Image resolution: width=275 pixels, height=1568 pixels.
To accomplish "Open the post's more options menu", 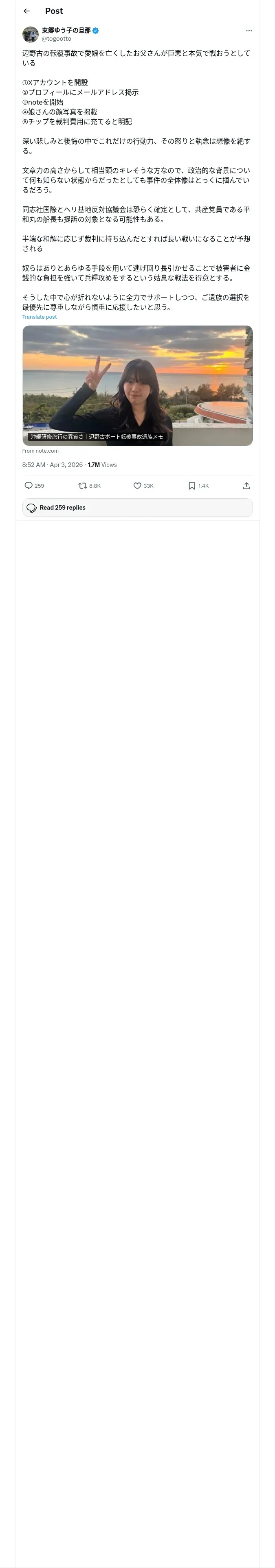I will coord(249,31).
